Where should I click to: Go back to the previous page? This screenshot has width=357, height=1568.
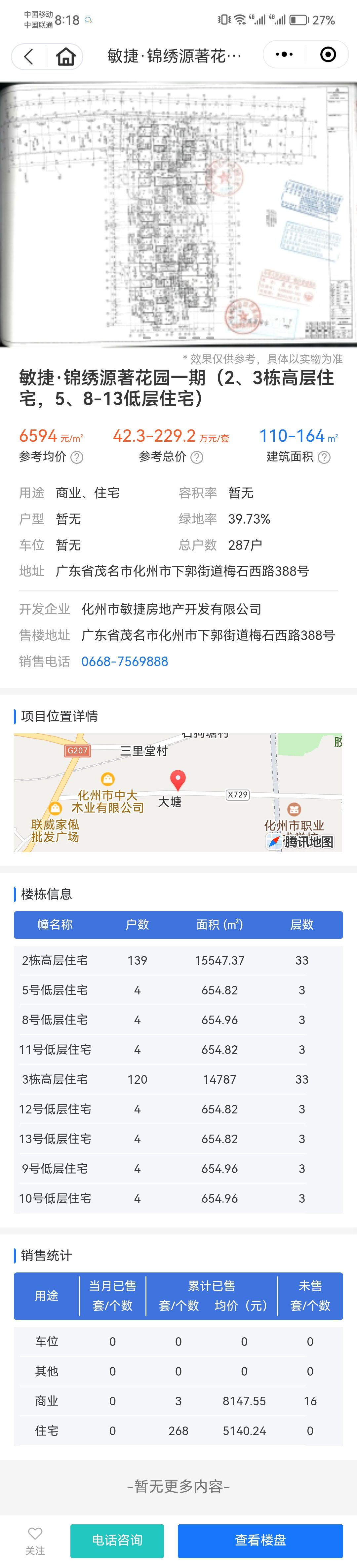pos(28,57)
